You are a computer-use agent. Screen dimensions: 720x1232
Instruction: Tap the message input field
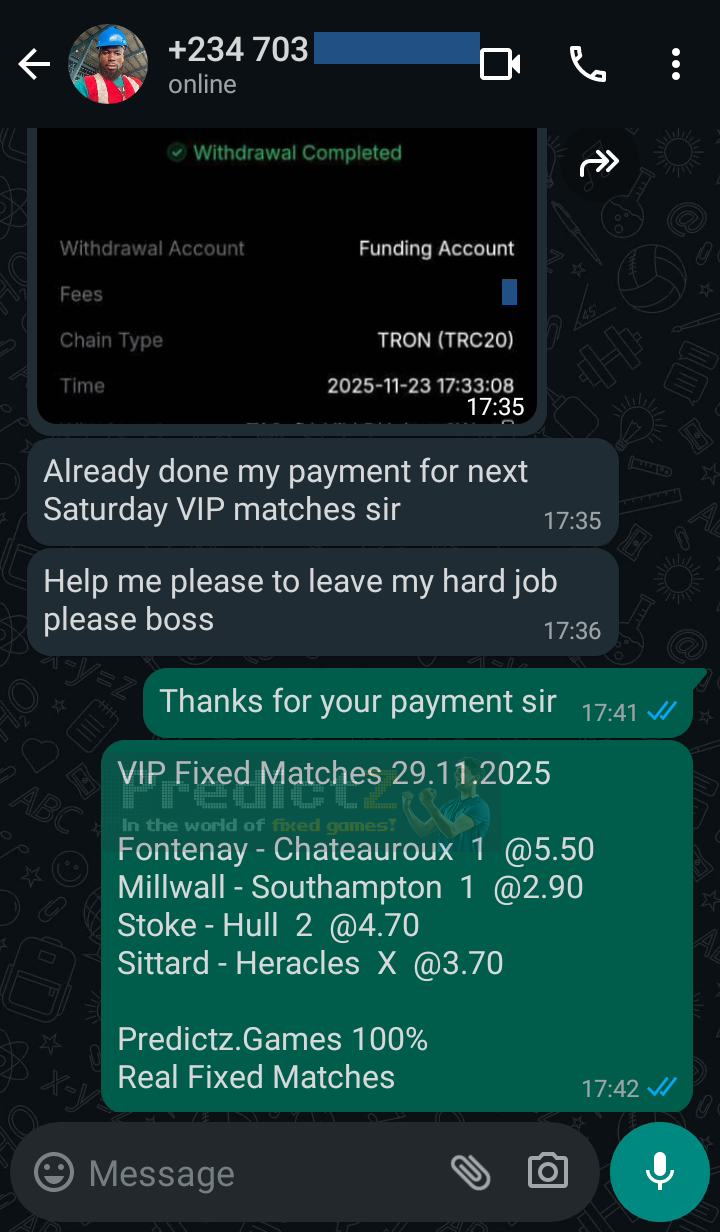tap(250, 1173)
